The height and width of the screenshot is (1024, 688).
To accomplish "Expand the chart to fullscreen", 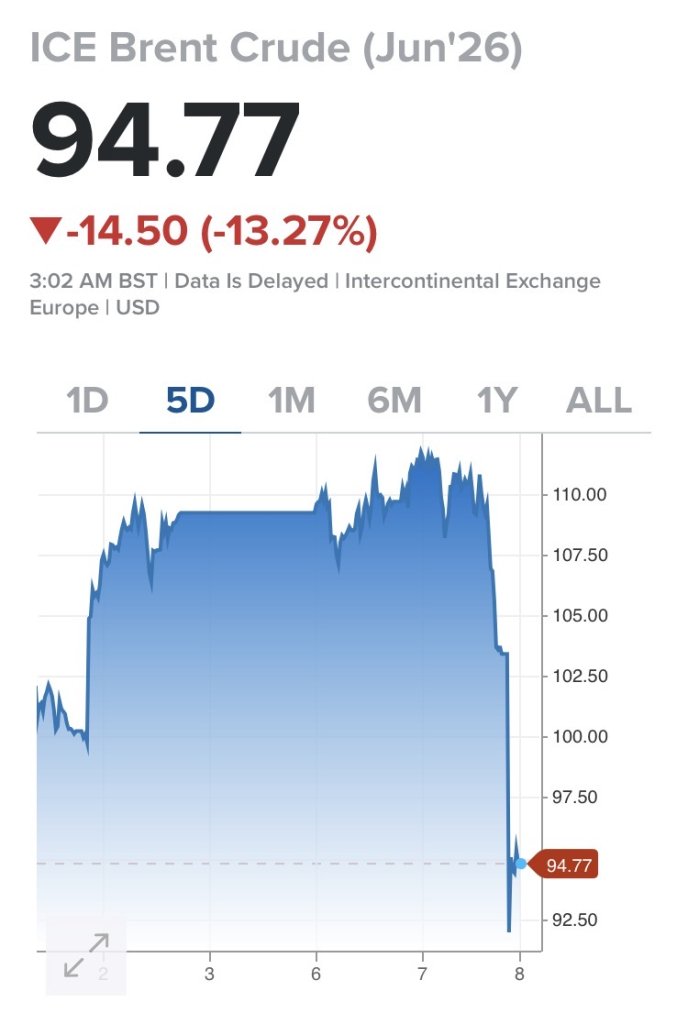I will coord(86,955).
